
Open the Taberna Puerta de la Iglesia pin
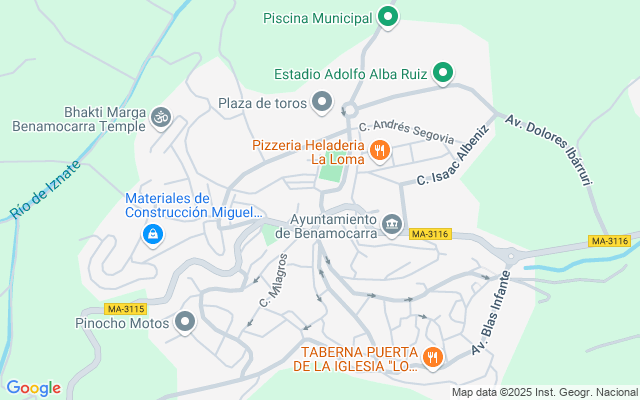coord(432,357)
